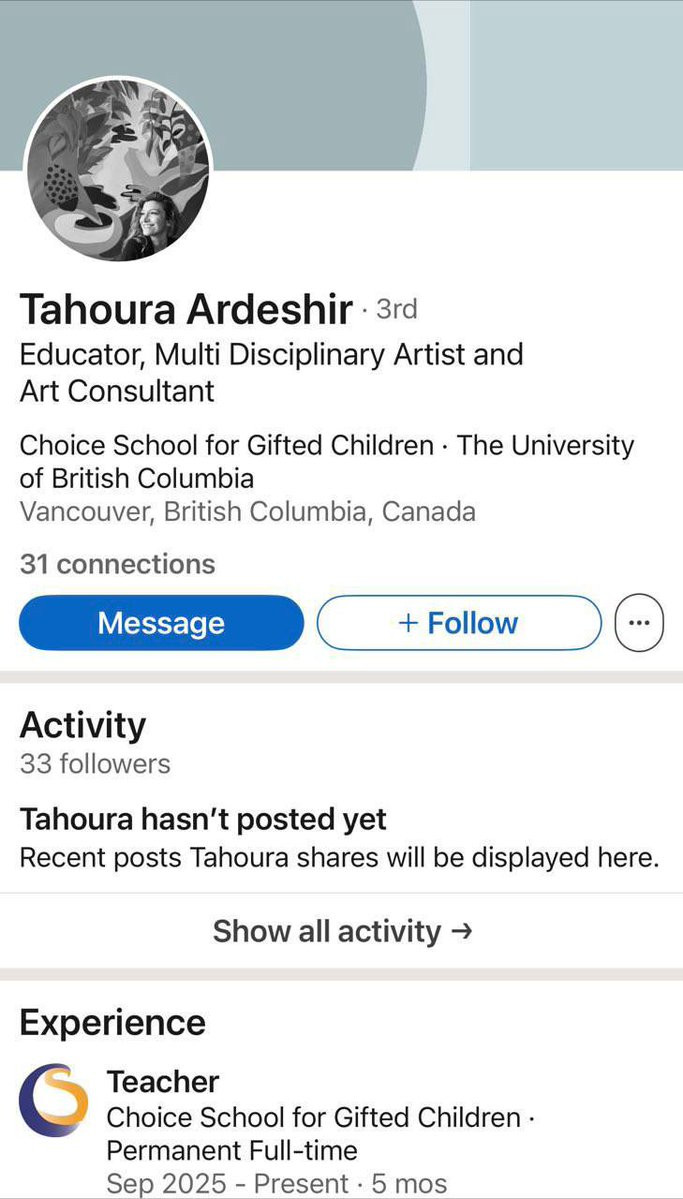Show all activity
683x1199 pixels.
[341, 932]
